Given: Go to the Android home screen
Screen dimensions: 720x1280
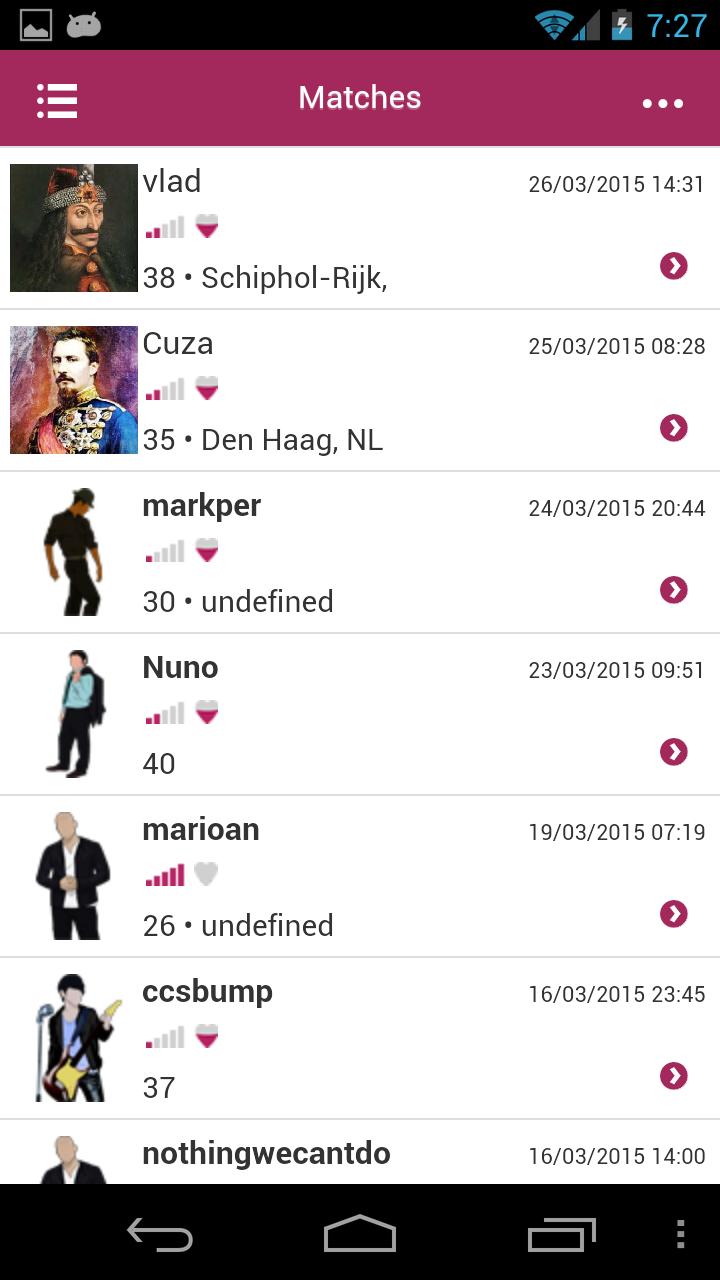Looking at the screenshot, I should pos(360,1234).
